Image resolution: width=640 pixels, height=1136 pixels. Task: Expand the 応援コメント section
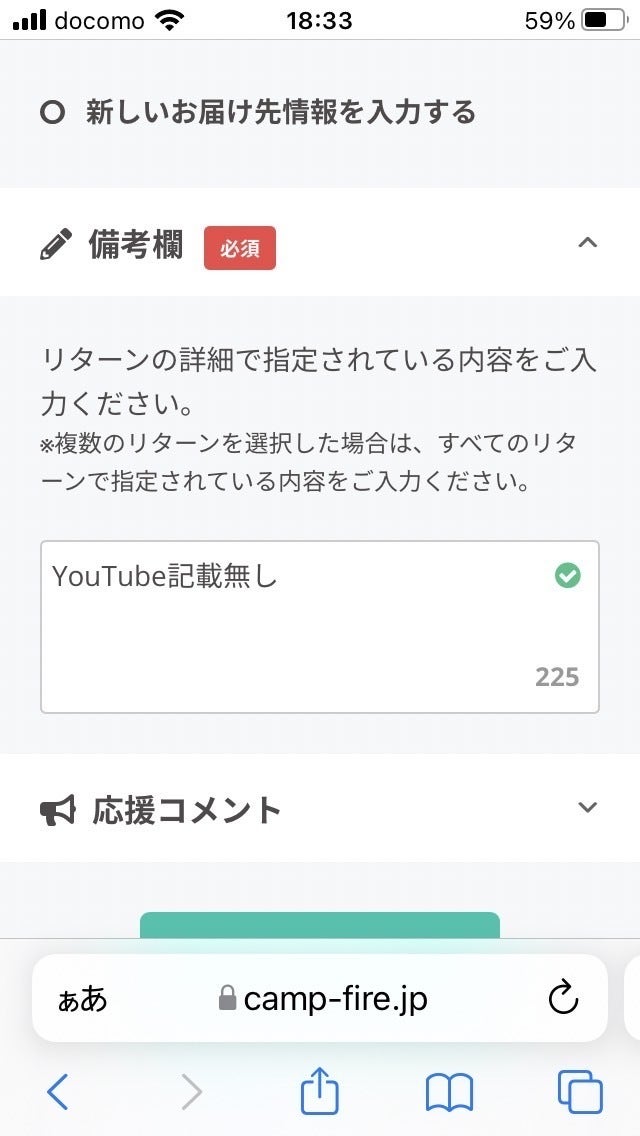[588, 808]
